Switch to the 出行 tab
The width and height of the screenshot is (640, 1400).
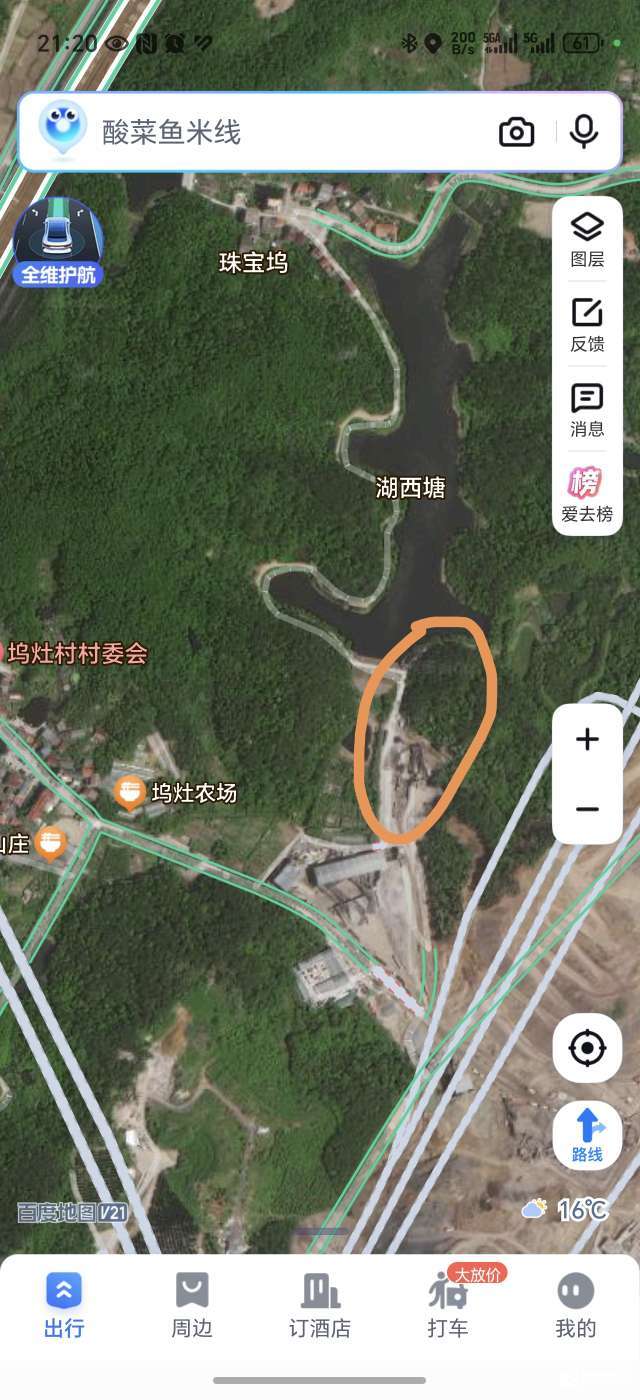pyautogui.click(x=64, y=1305)
